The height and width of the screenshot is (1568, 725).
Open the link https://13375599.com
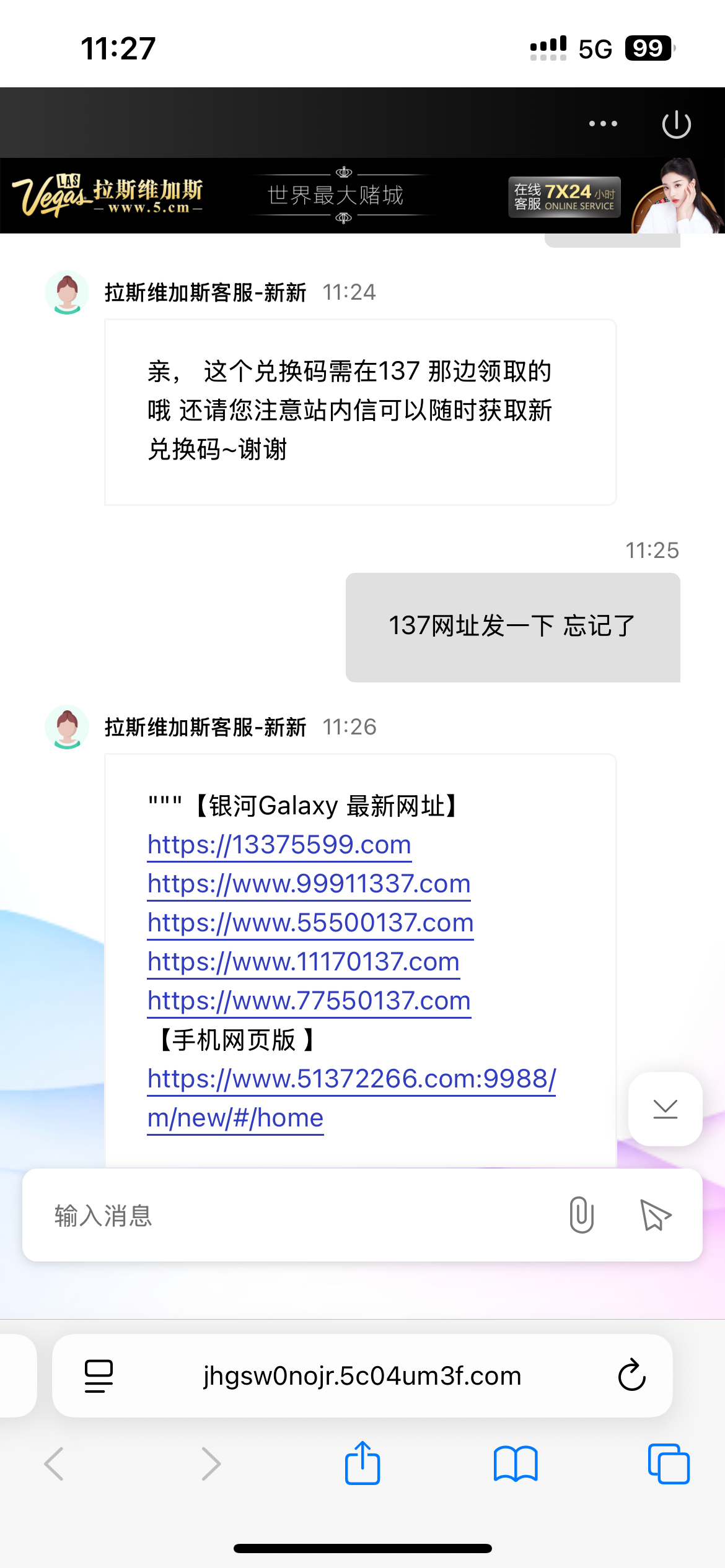point(279,845)
